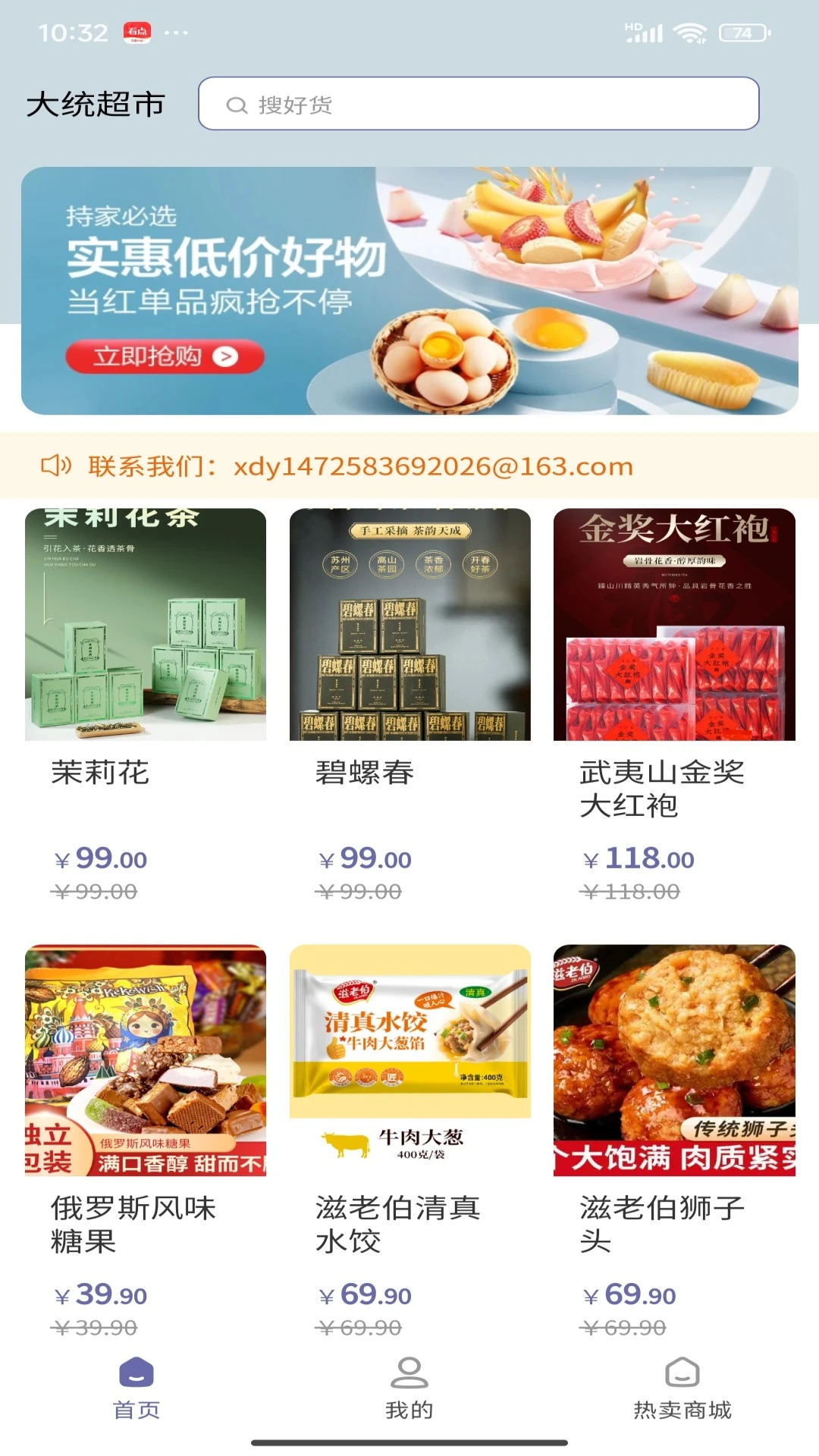Switch to the 热卖商城 tab
819x1456 pixels.
point(682,1388)
